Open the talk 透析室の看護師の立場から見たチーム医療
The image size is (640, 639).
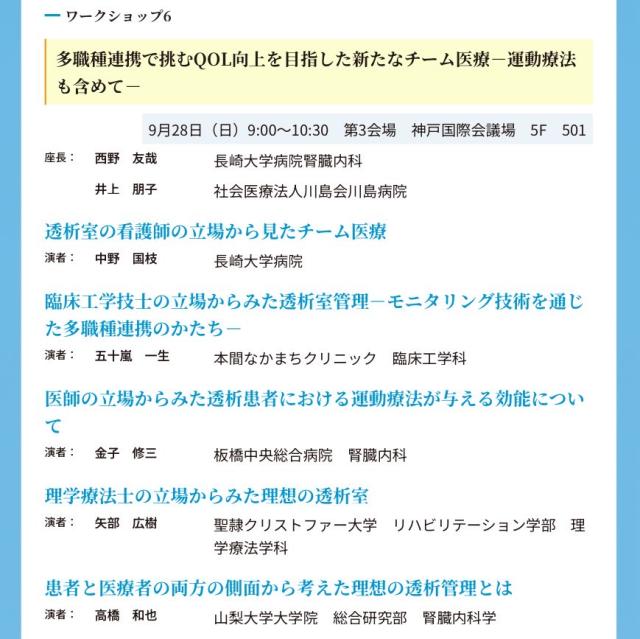pos(216,232)
